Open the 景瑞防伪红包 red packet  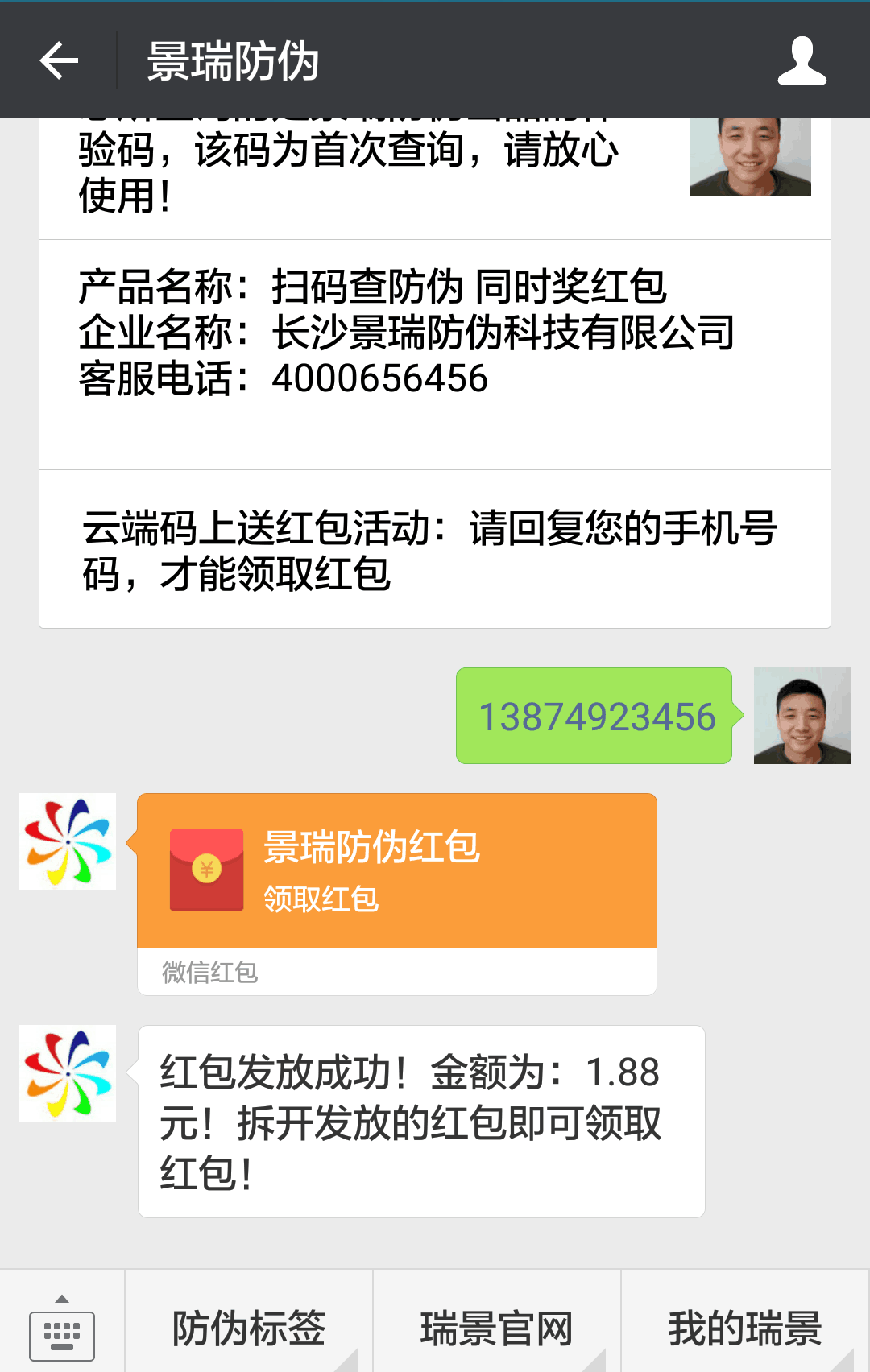click(x=396, y=871)
